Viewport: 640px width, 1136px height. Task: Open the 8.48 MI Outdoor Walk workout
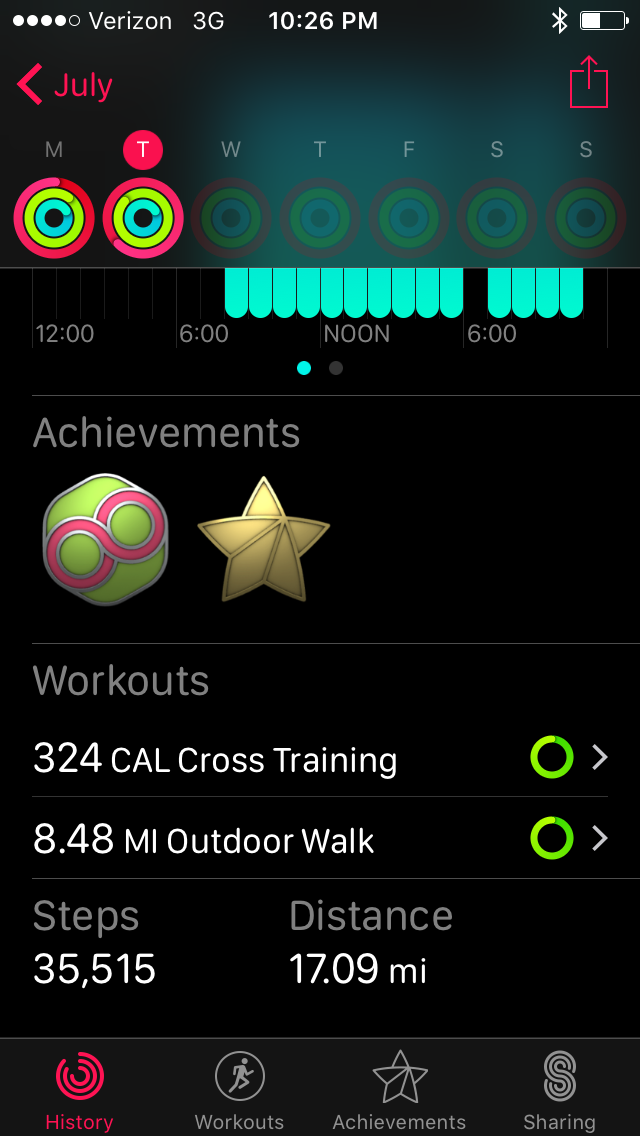(x=320, y=839)
